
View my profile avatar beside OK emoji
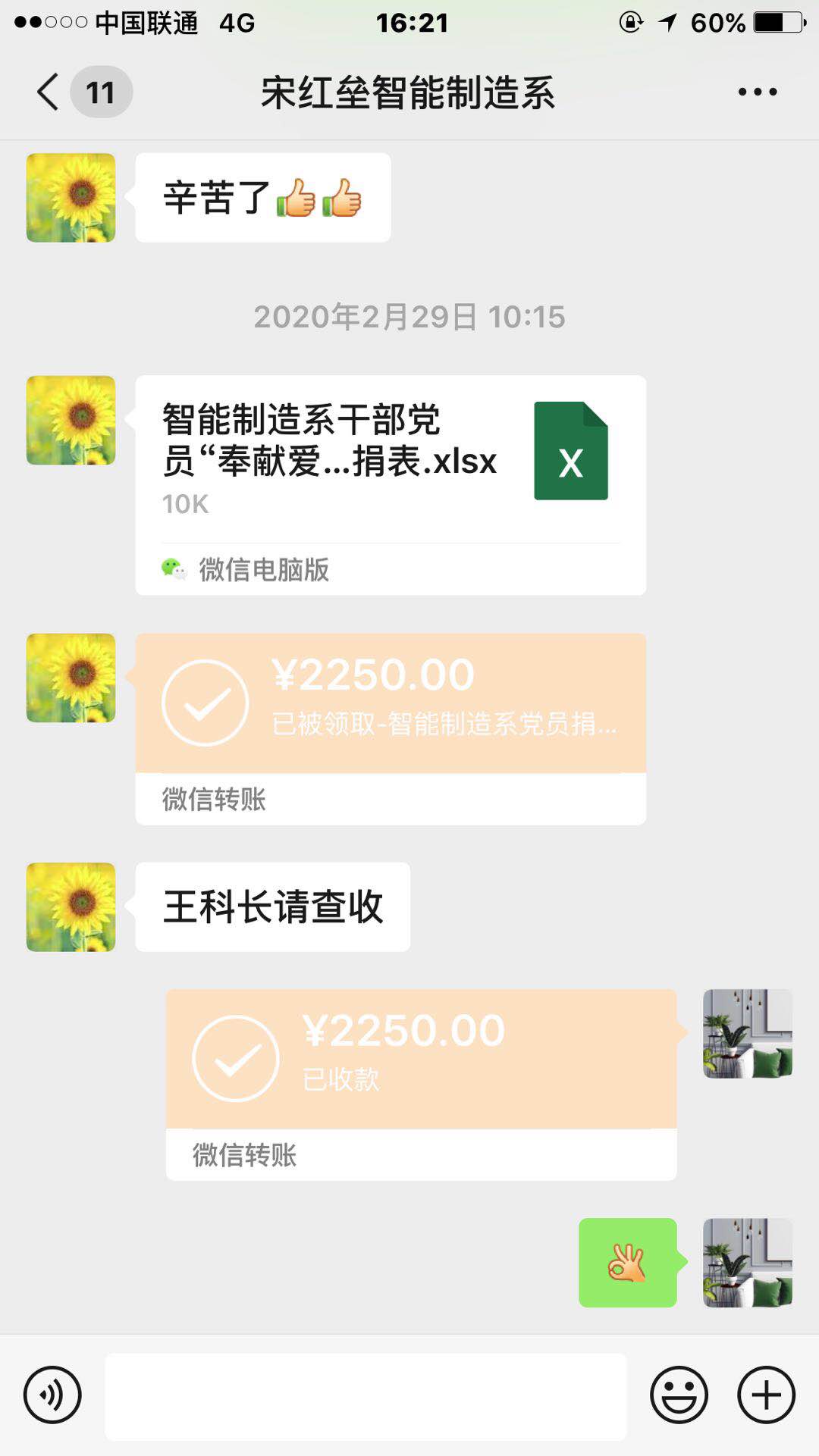pyautogui.click(x=748, y=1263)
